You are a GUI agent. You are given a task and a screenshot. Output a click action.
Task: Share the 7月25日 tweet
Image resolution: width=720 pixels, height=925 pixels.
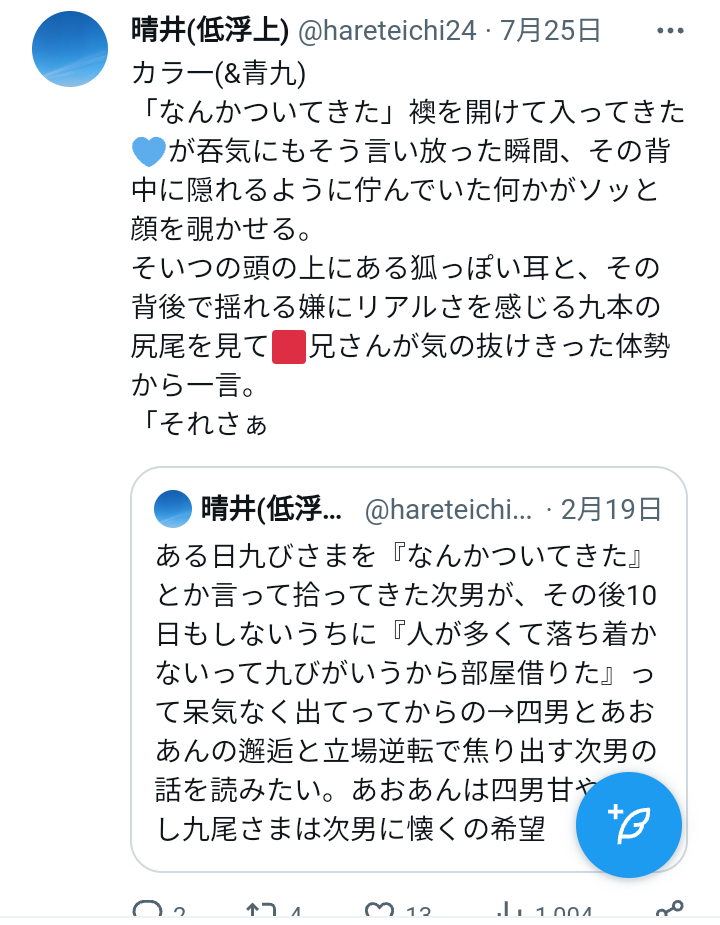pos(669,911)
